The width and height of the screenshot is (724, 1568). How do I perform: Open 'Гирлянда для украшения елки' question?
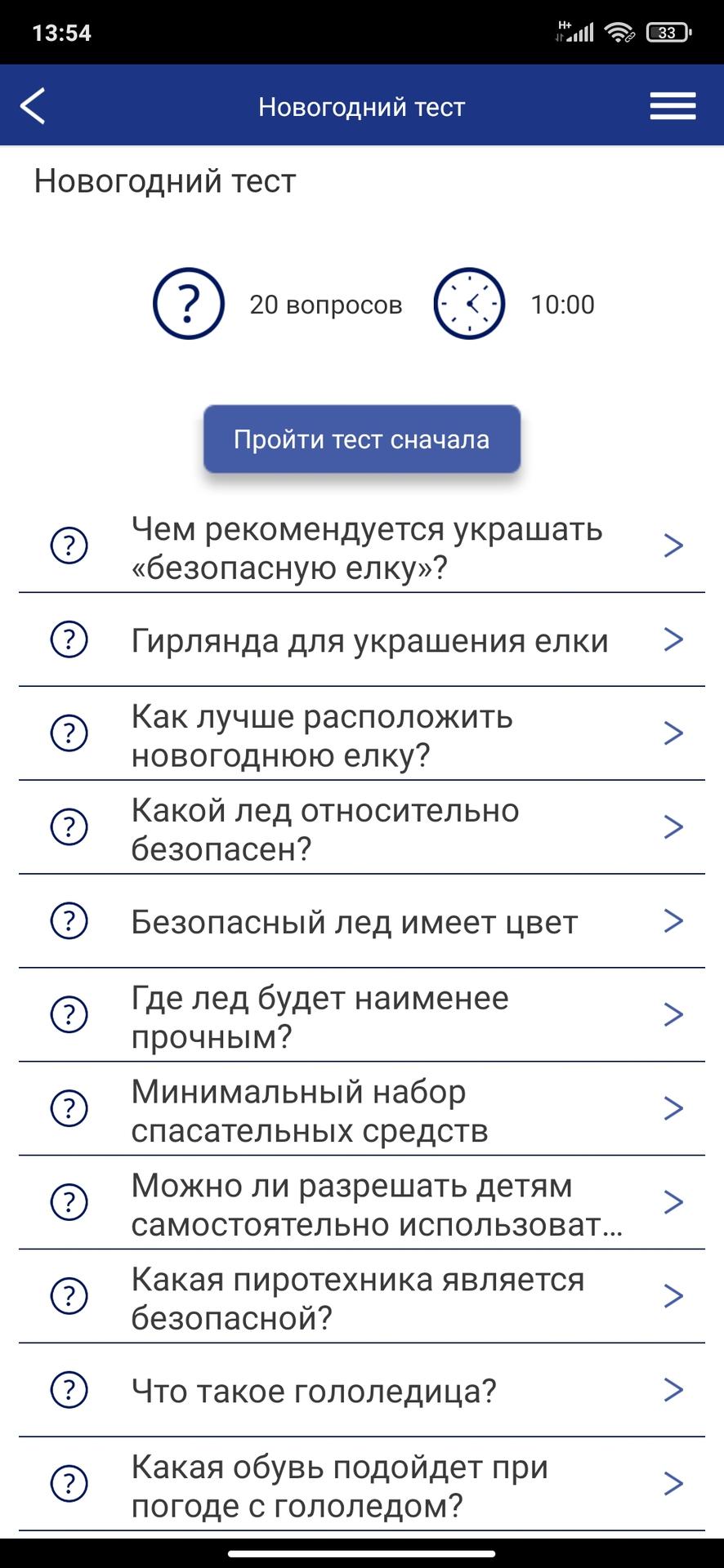click(x=361, y=640)
